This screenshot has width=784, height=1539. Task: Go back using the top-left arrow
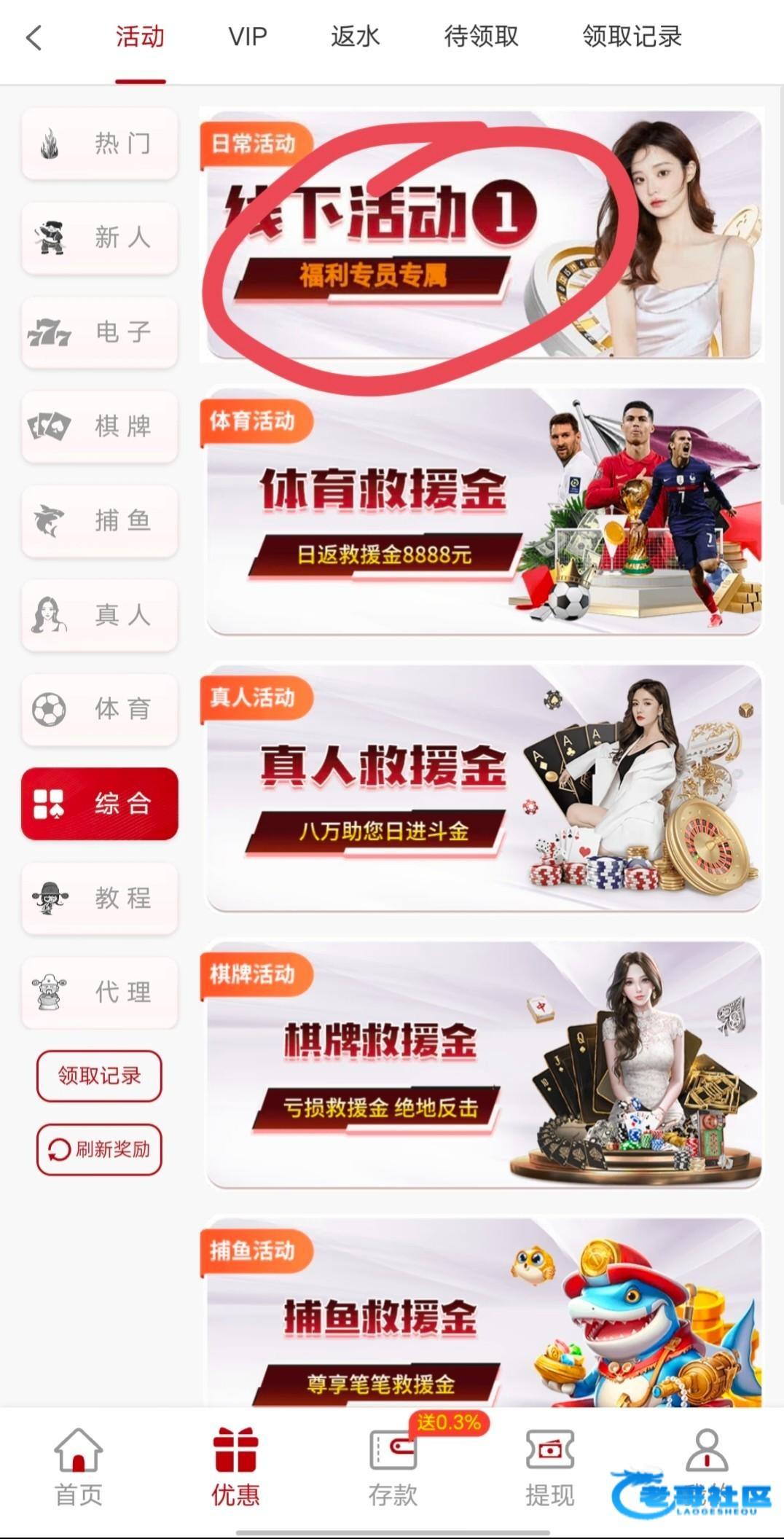(34, 38)
